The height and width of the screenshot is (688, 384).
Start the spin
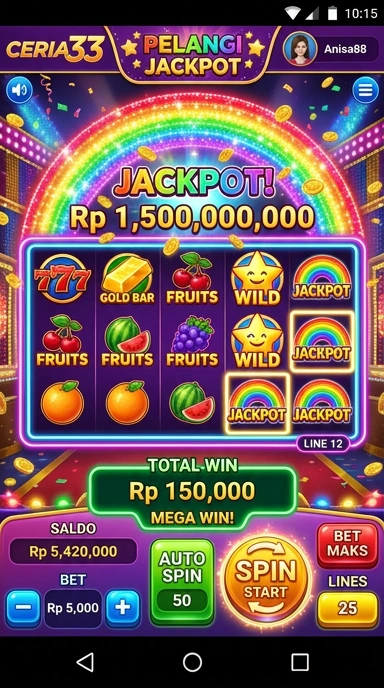click(x=266, y=580)
